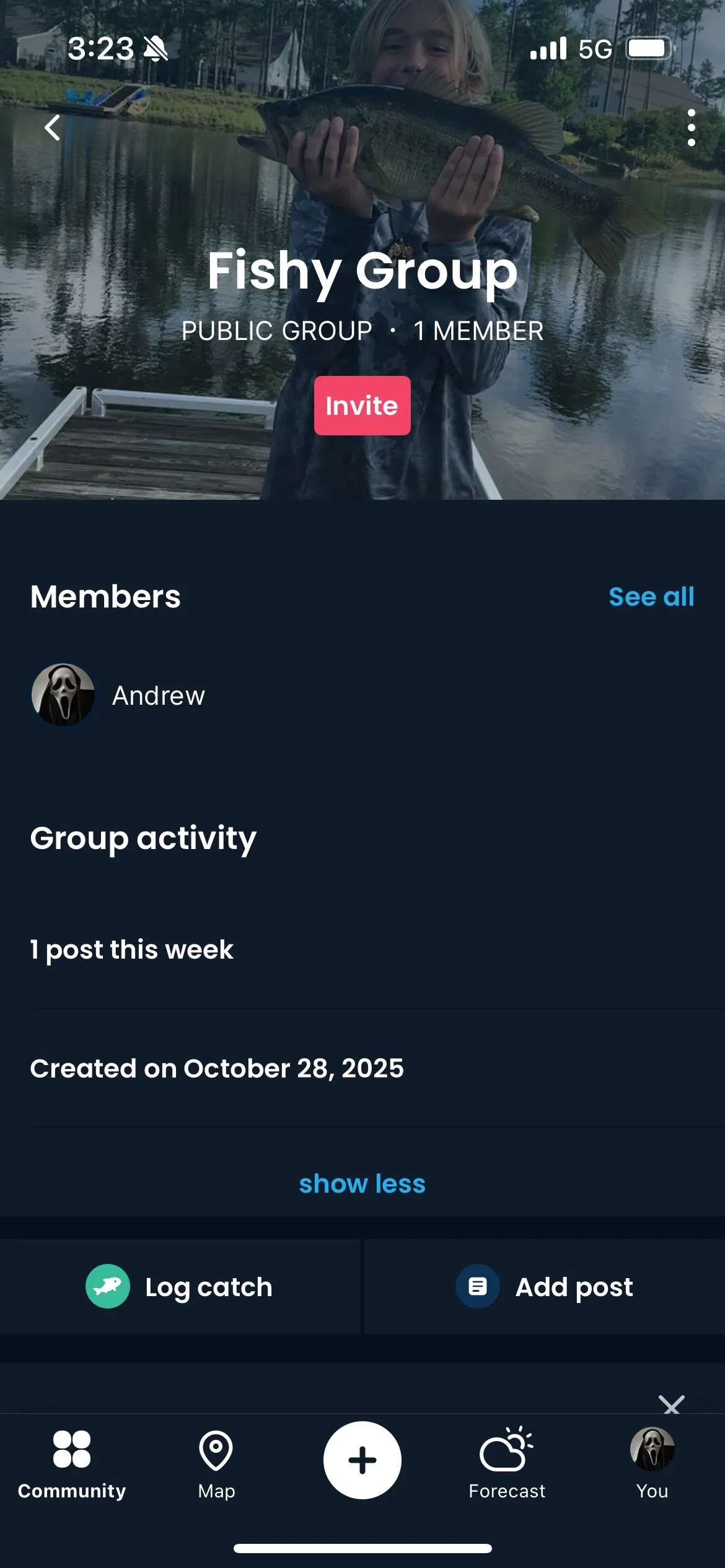Open the three-dot overflow menu
Image resolution: width=725 pixels, height=1568 pixels.
tap(691, 128)
